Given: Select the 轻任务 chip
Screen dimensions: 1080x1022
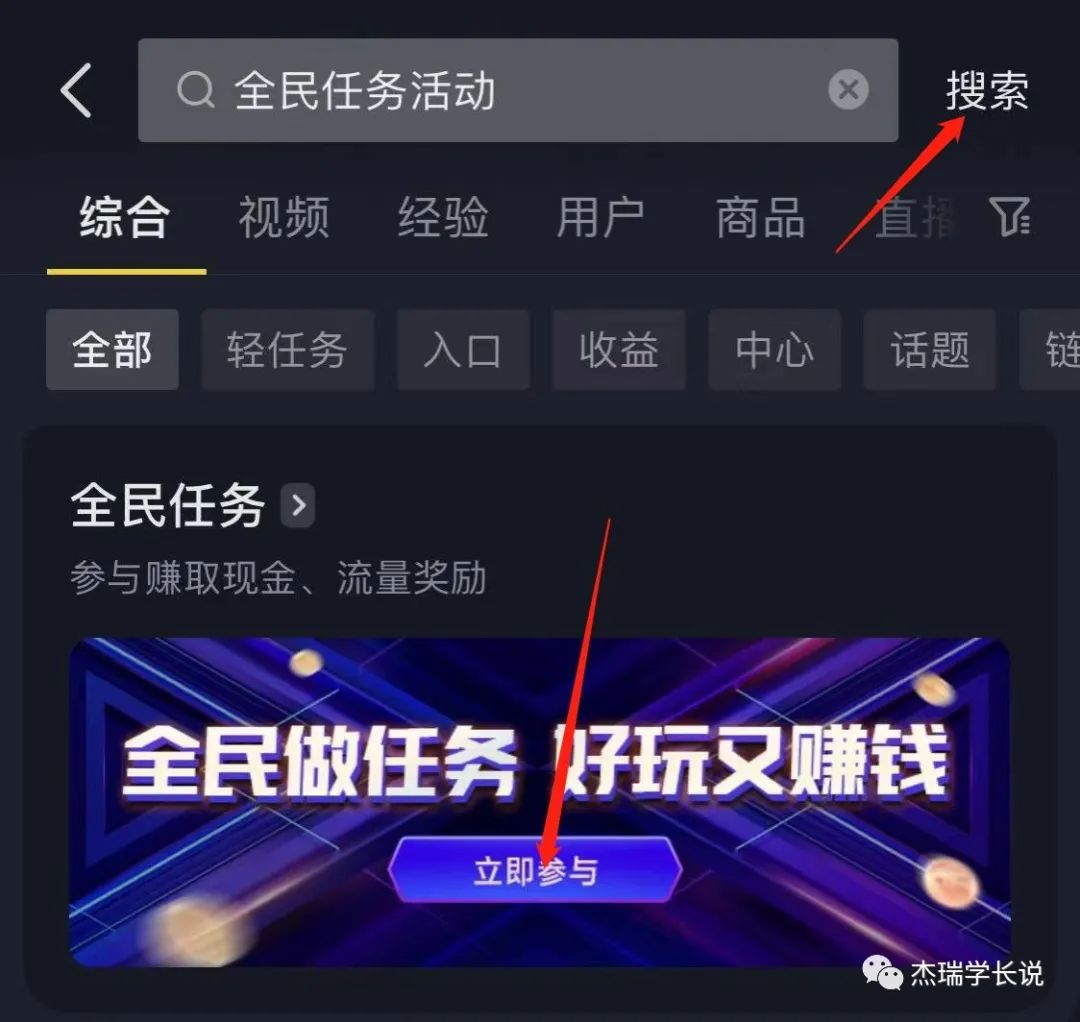Looking at the screenshot, I should coord(287,350).
